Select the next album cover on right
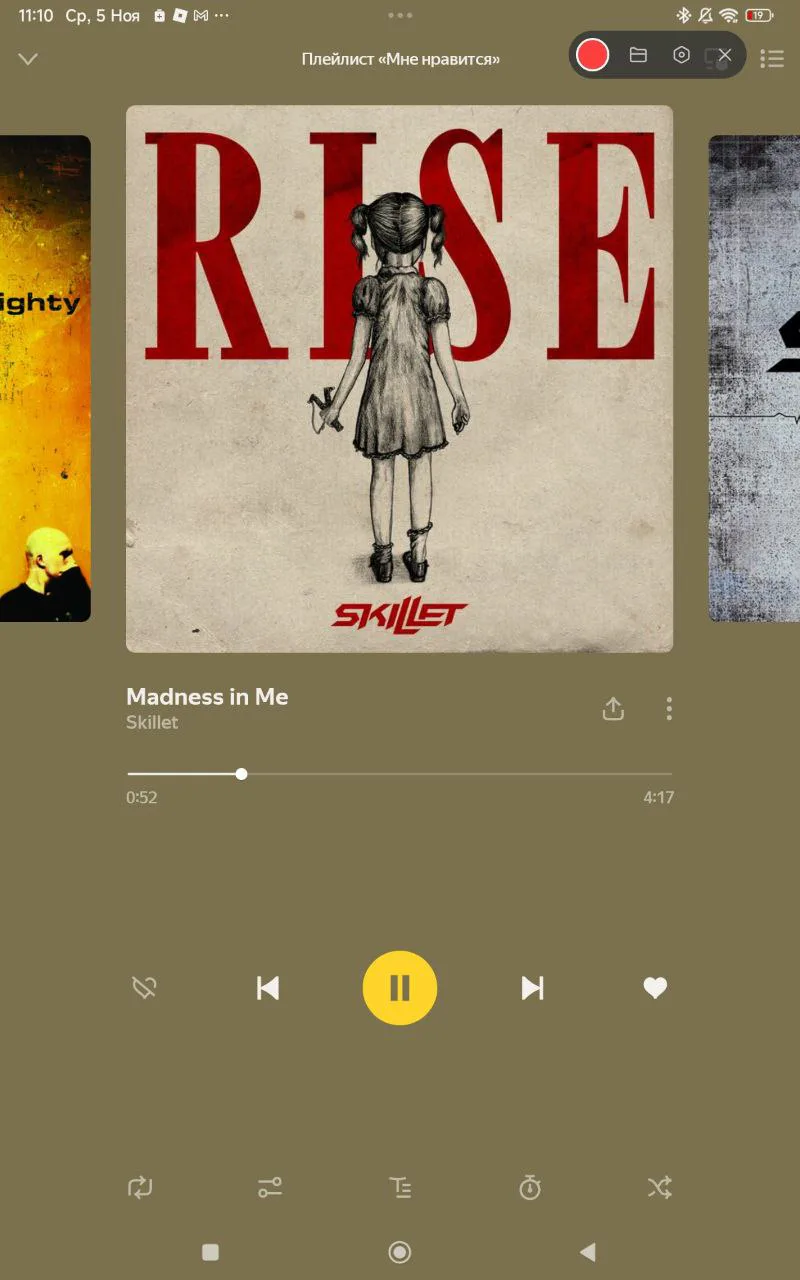800x1280 pixels. pyautogui.click(x=755, y=378)
